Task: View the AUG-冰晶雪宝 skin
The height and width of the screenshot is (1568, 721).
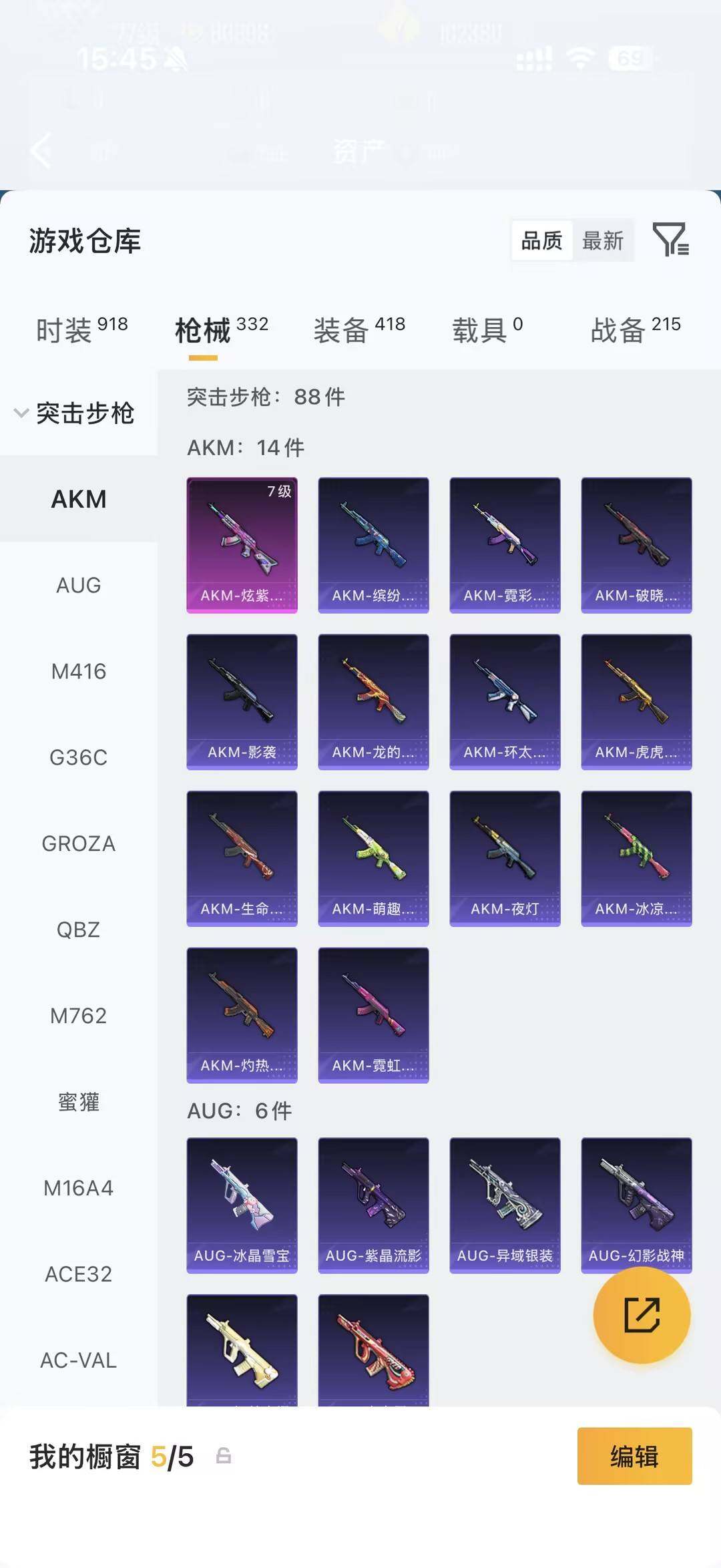Action: coord(242,1205)
